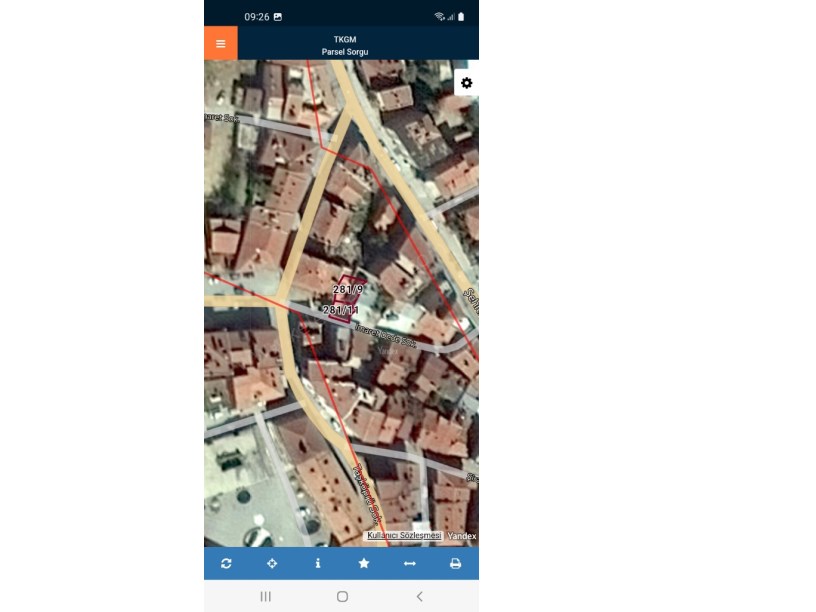Open the hamburger drawer menu

(x=221, y=44)
